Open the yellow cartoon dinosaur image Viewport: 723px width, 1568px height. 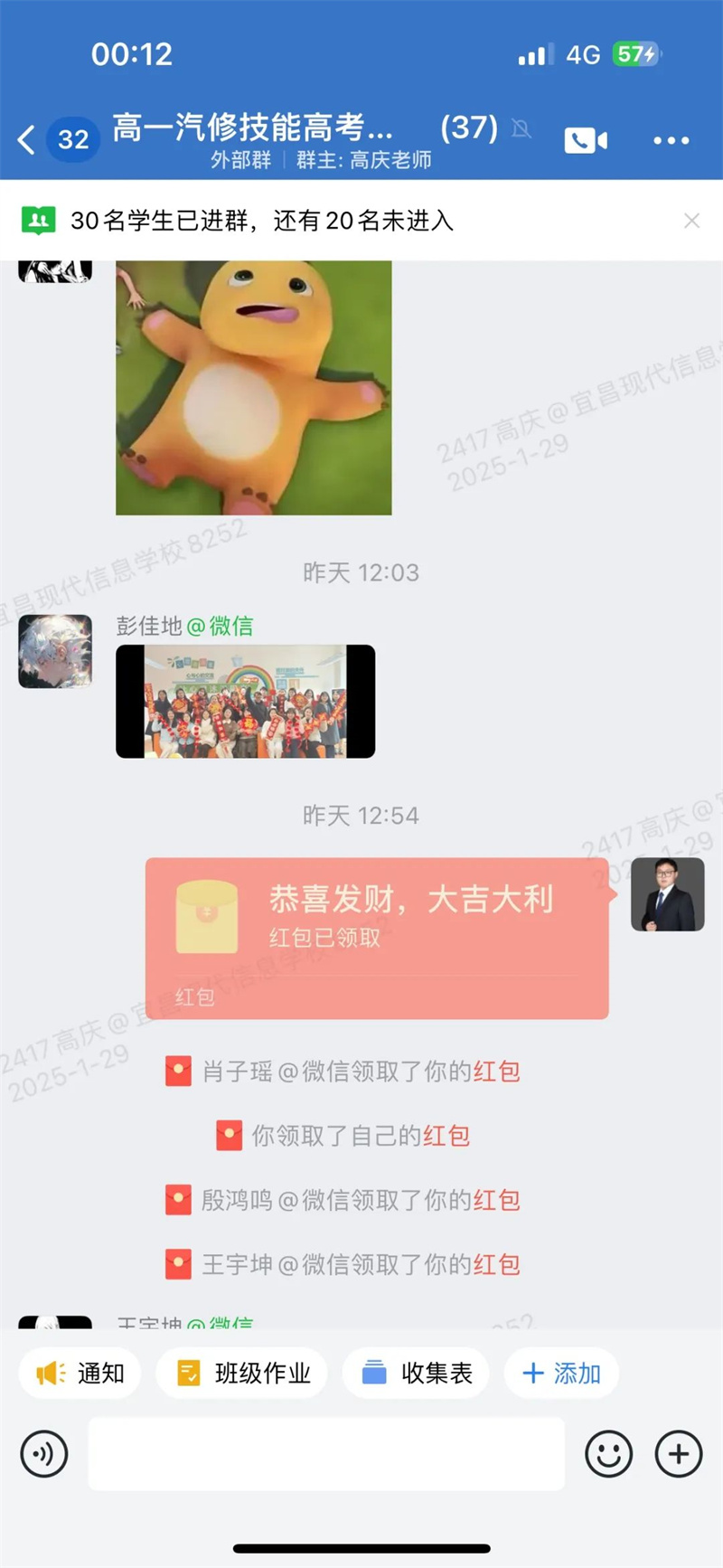(x=253, y=387)
